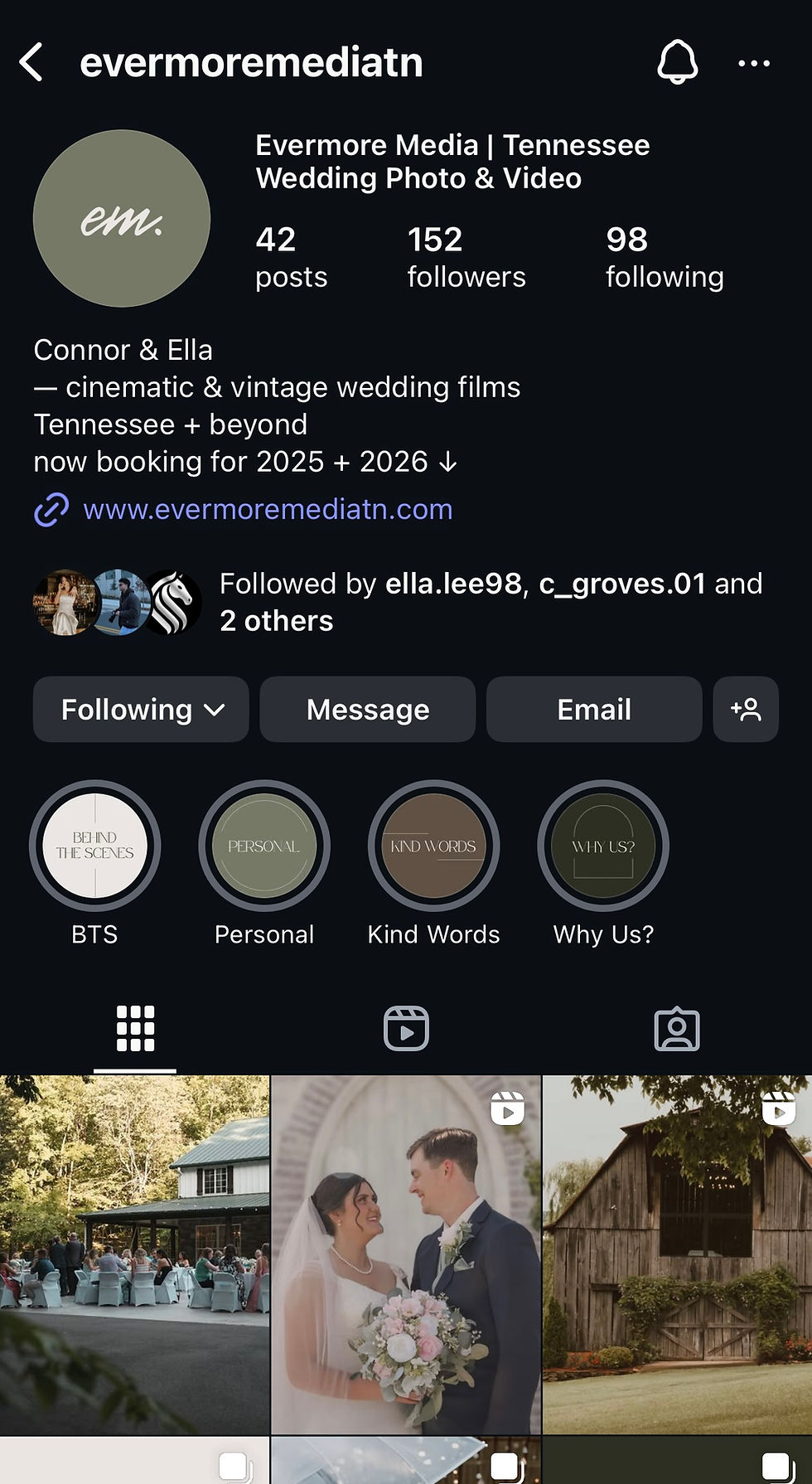This screenshot has width=812, height=1484.
Task: Show the 98 following list
Action: 664,257
